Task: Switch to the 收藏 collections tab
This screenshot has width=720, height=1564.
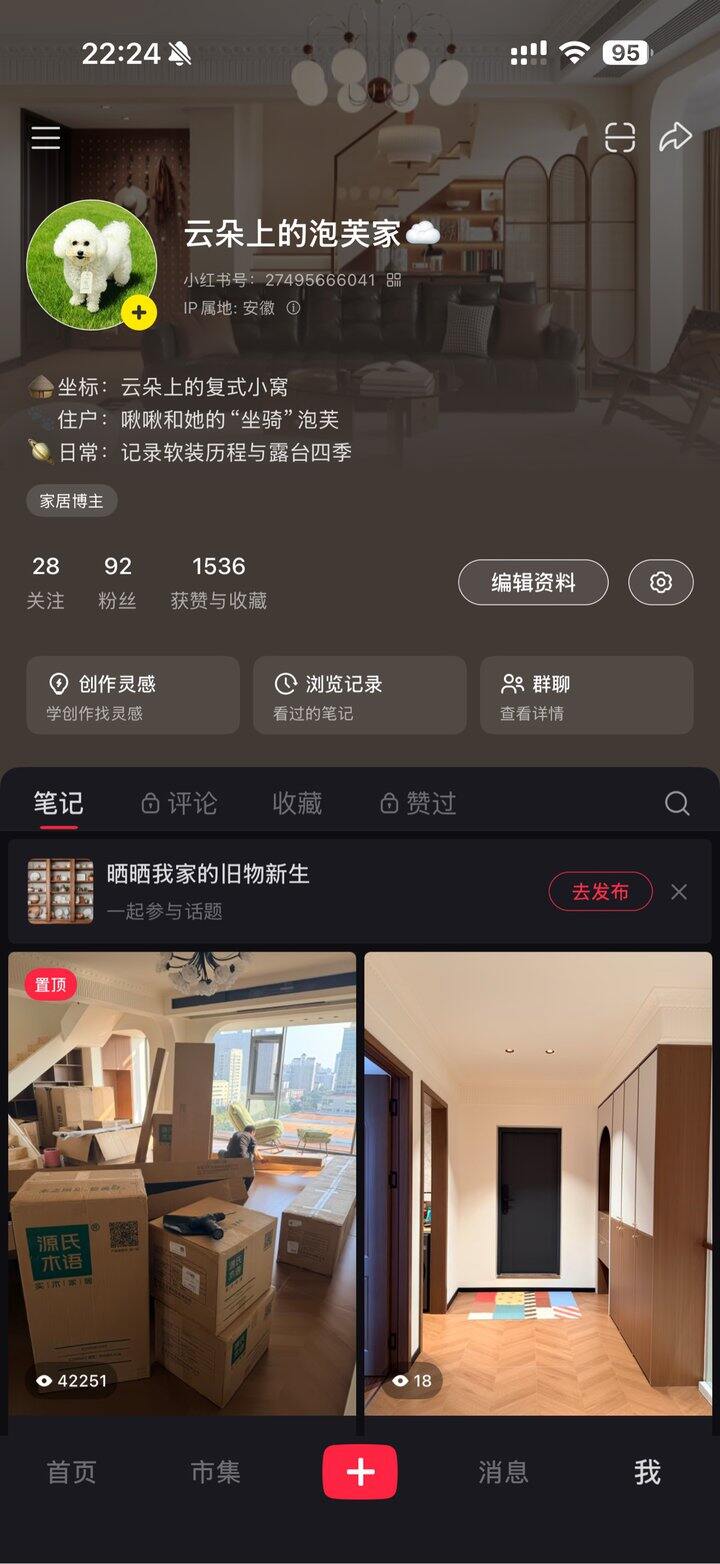Action: click(x=294, y=803)
